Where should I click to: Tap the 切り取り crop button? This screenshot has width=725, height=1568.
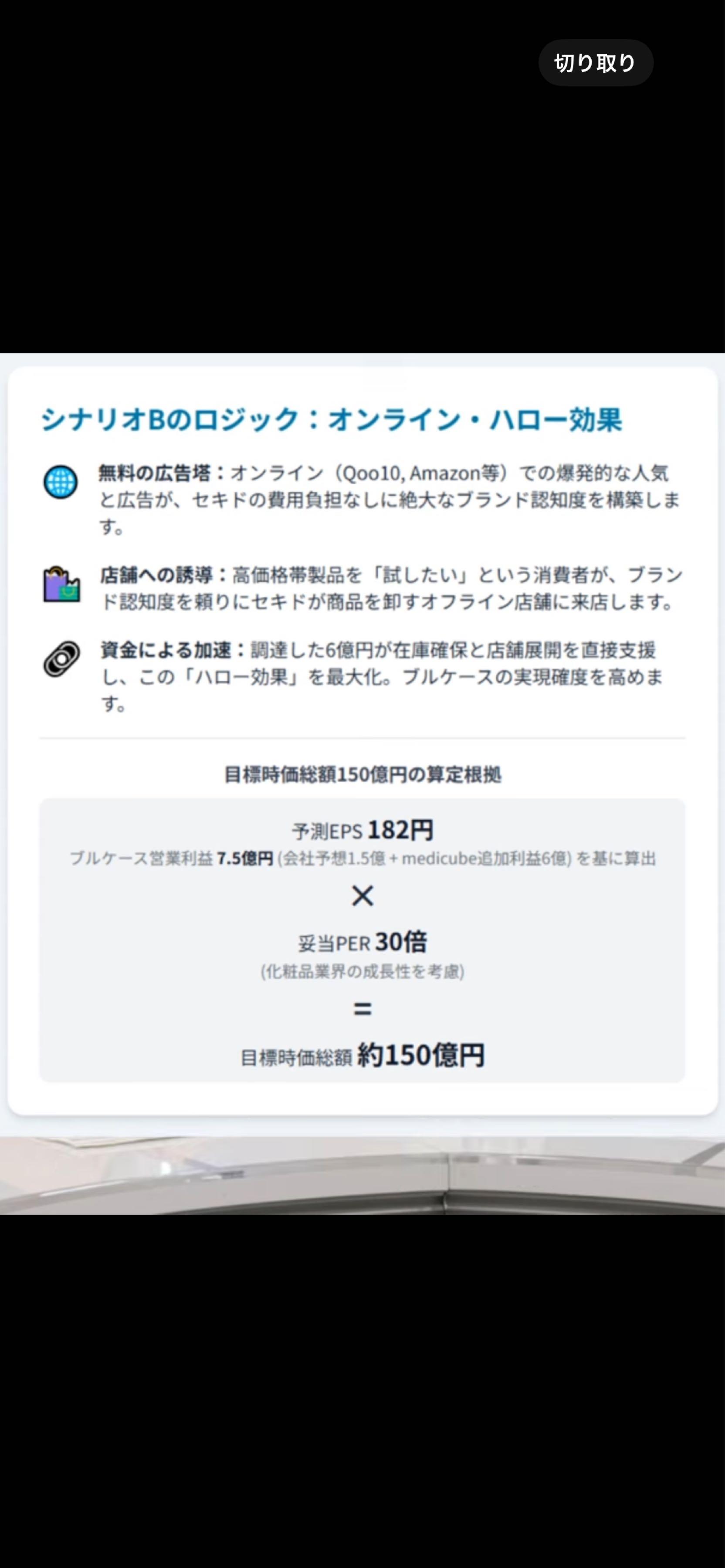tap(595, 63)
